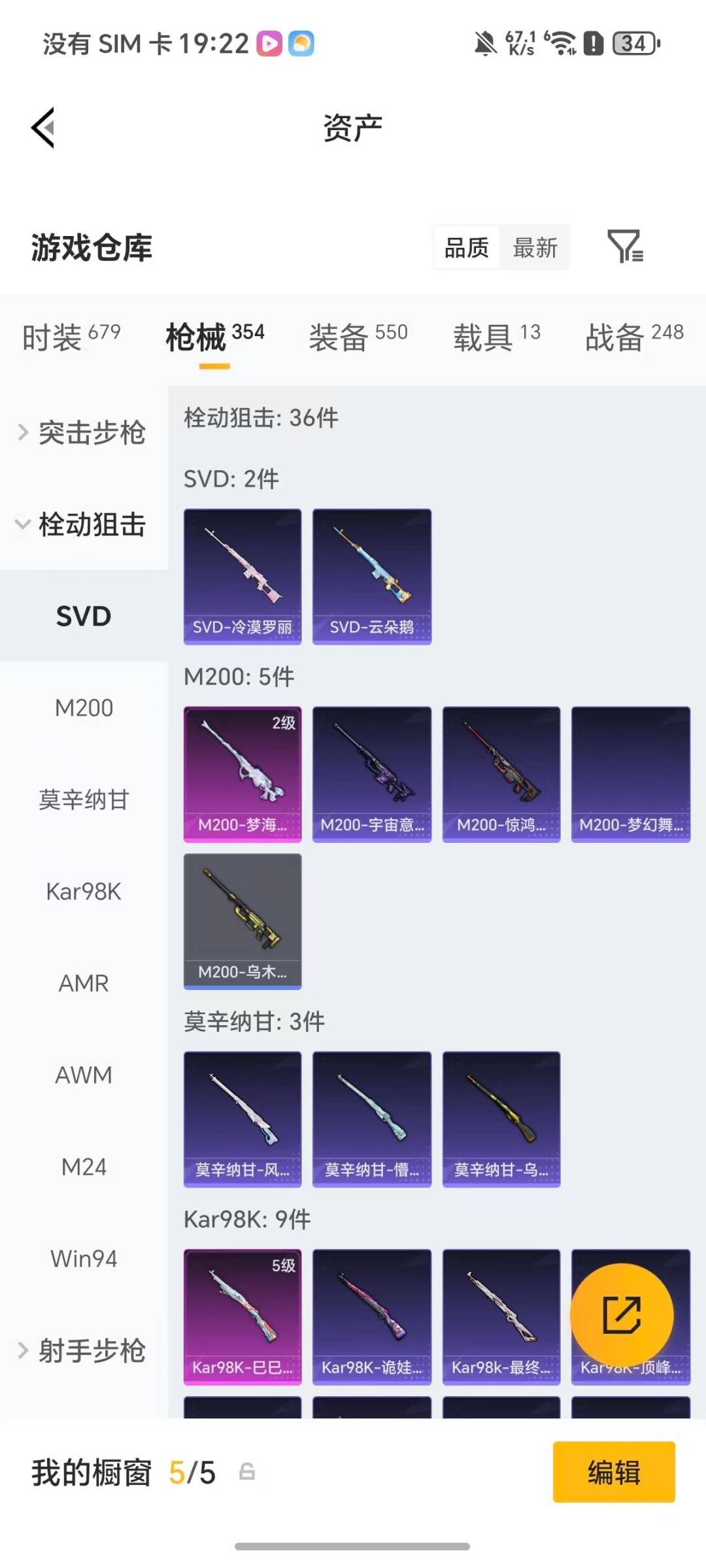Expand the 突击步枪 category
The height and width of the screenshot is (1568, 706).
coord(90,433)
